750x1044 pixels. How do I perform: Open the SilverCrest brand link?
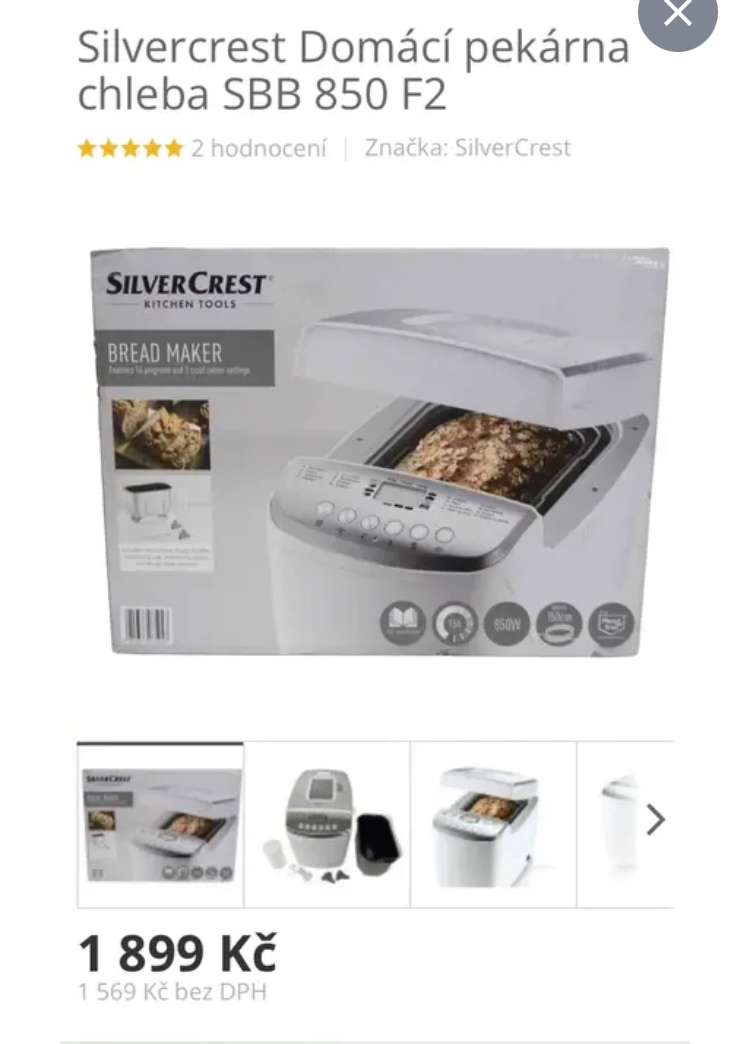pyautogui.click(x=512, y=149)
